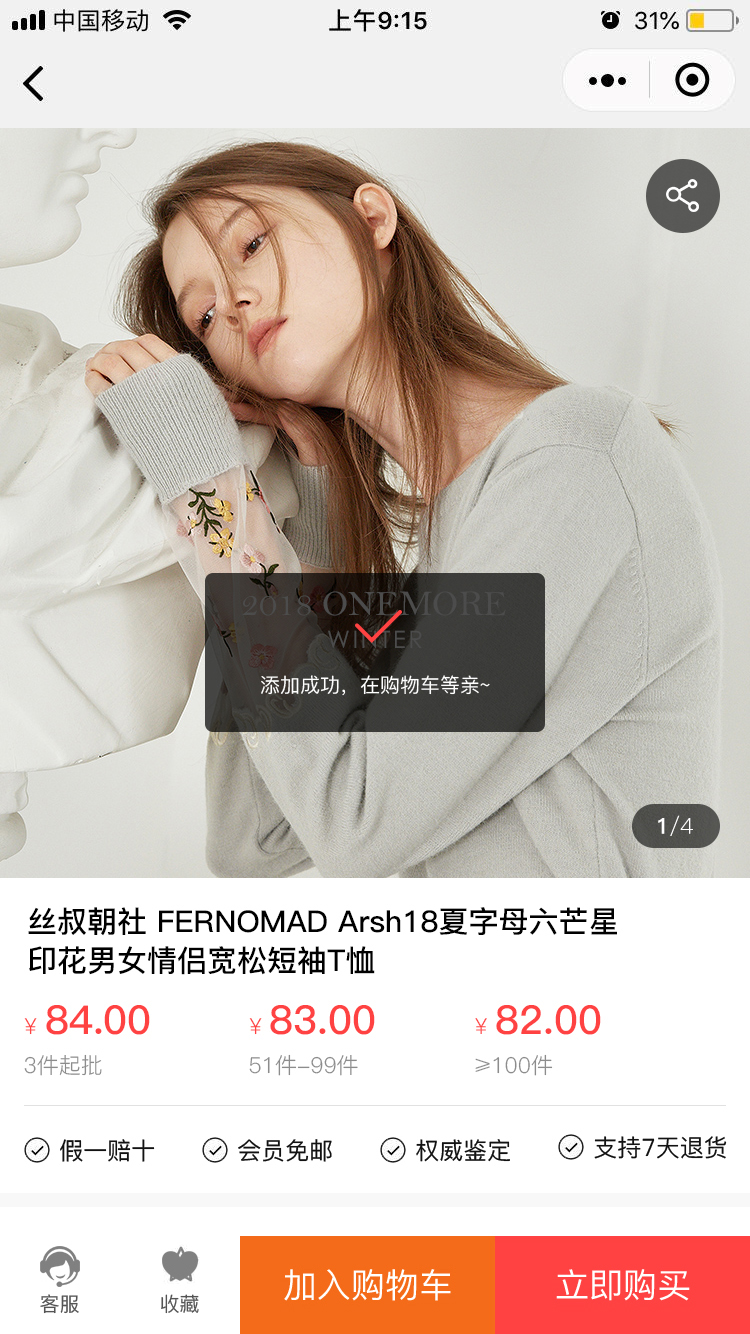The height and width of the screenshot is (1334, 750).
Task: Buy now with 立即购买
Action: tap(622, 1285)
